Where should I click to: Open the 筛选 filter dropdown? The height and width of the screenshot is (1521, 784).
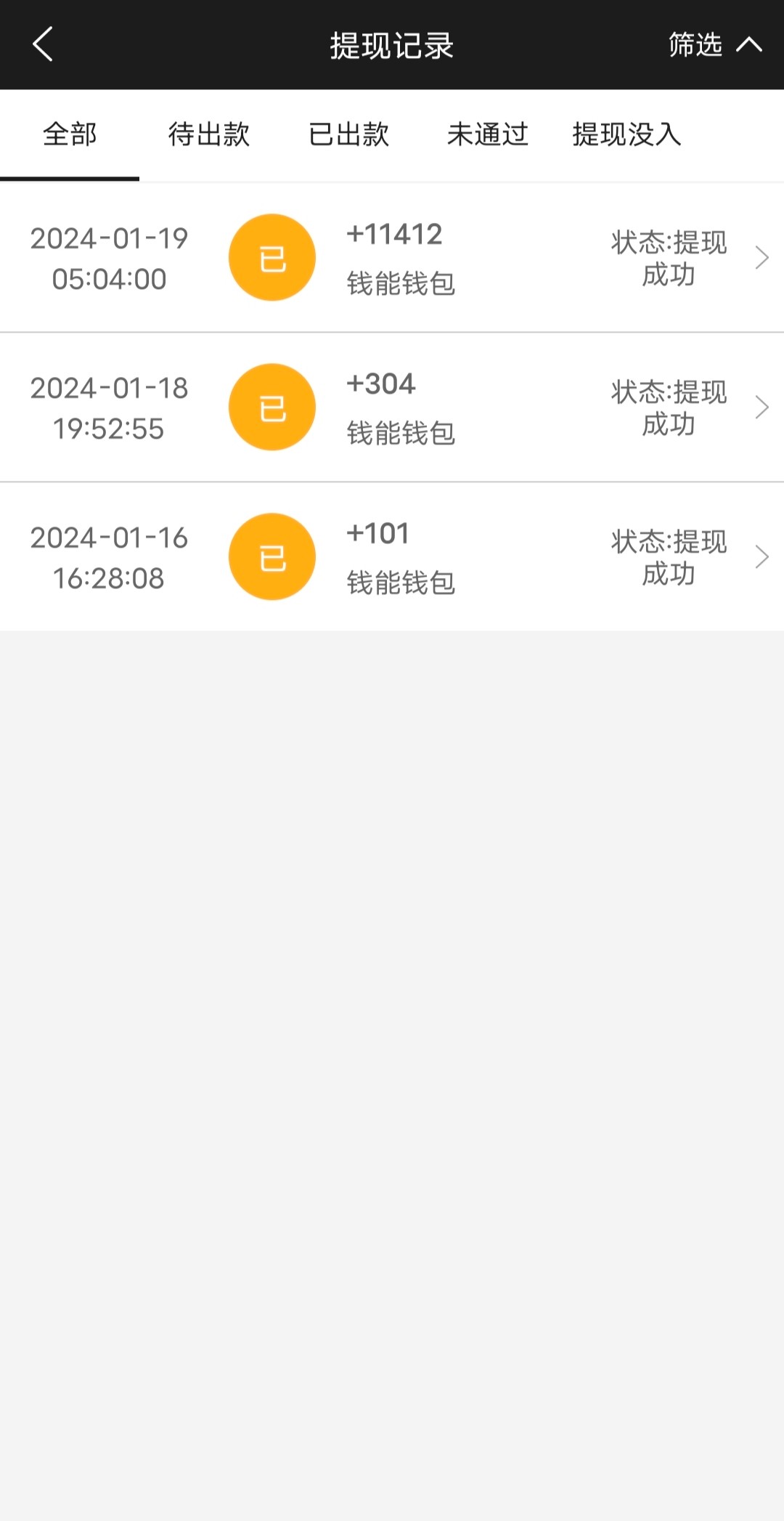713,45
